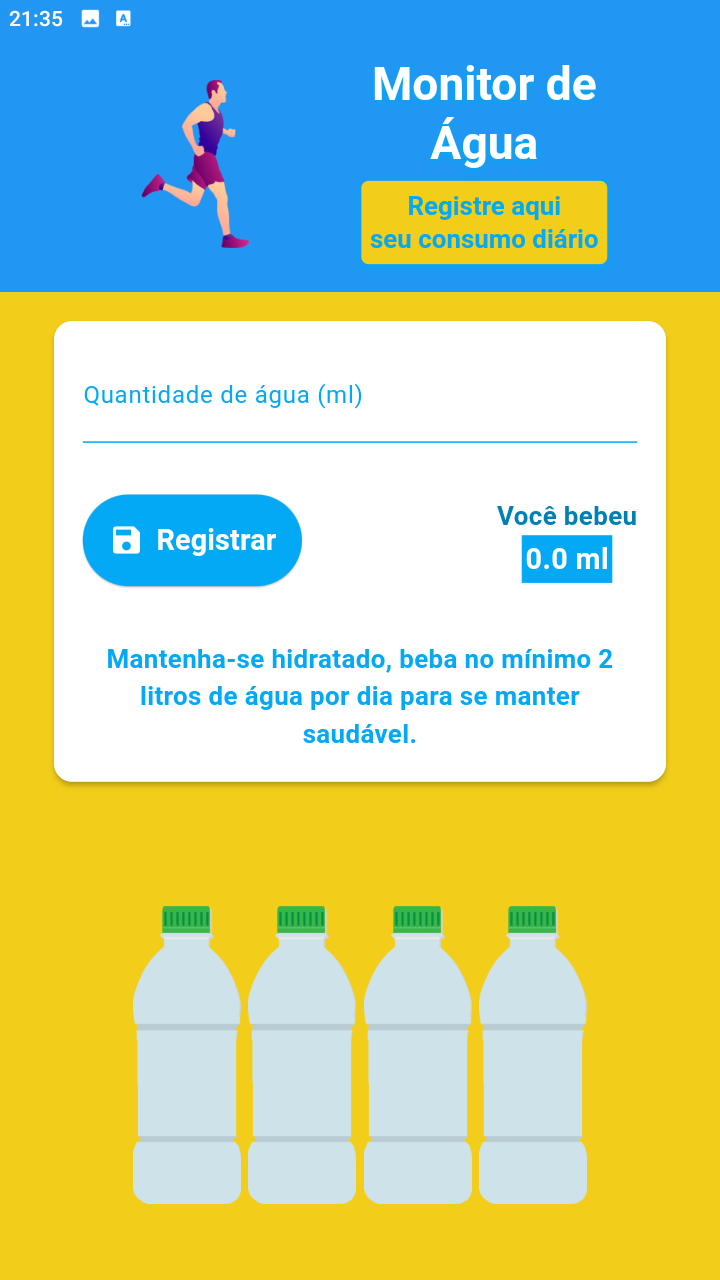Tap the letter A notification icon

(123, 17)
